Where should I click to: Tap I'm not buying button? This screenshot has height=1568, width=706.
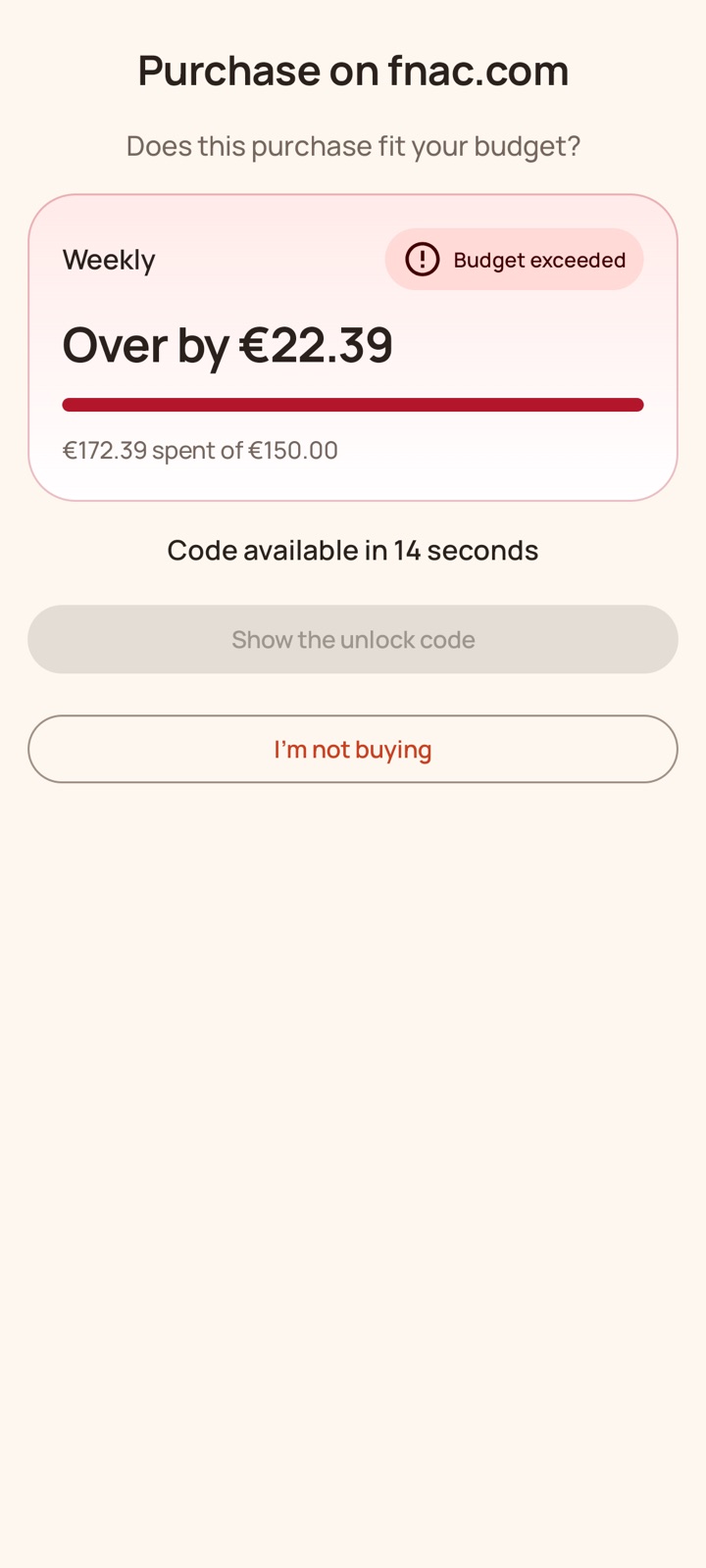[353, 749]
